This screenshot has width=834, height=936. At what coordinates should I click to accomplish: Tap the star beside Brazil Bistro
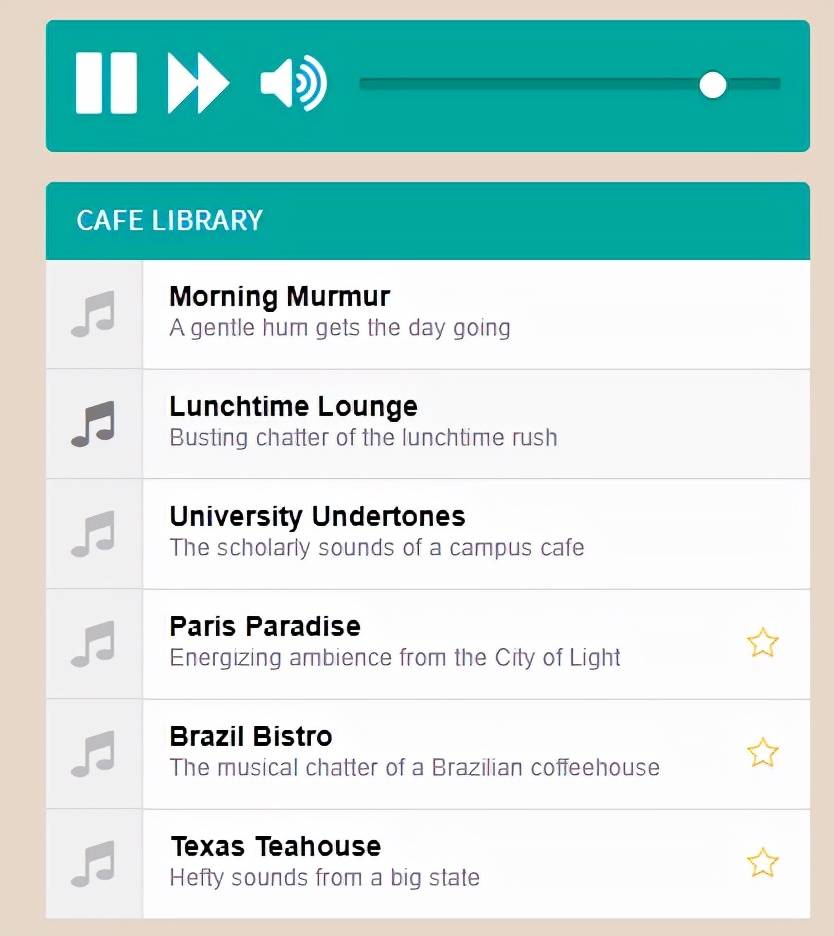(x=762, y=753)
